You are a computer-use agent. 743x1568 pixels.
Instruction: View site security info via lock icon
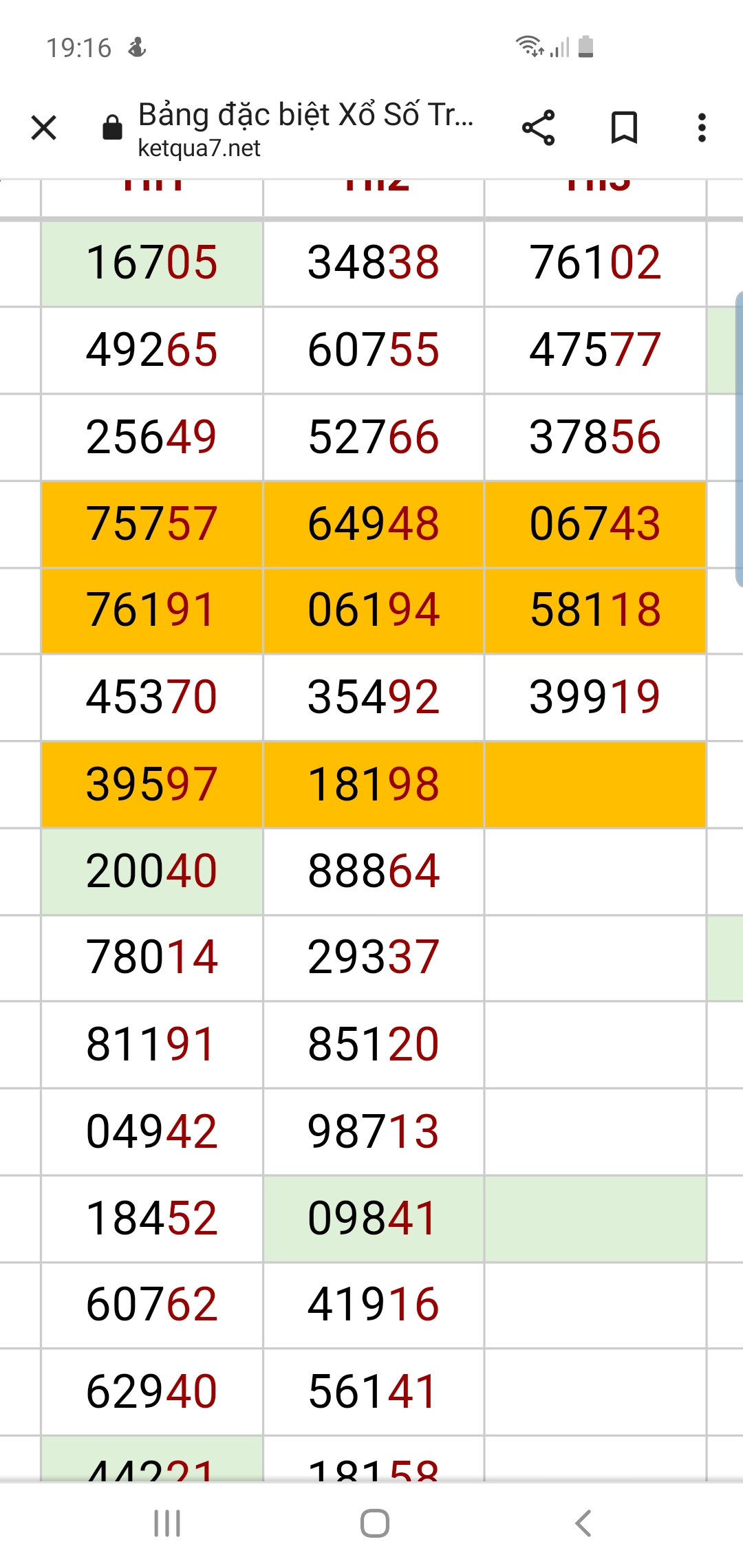112,128
